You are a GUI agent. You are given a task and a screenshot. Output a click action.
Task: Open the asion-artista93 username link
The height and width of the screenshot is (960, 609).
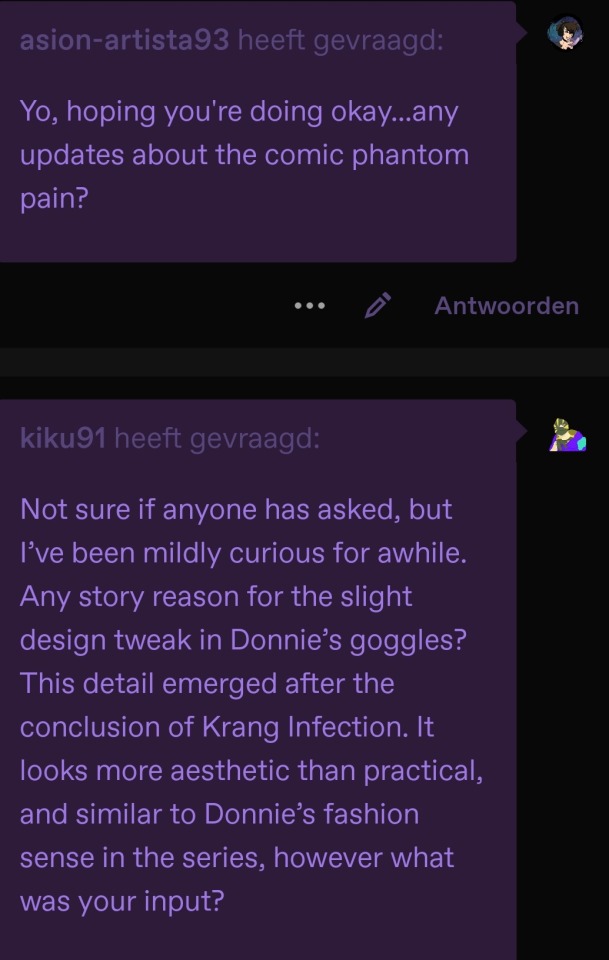pos(124,42)
